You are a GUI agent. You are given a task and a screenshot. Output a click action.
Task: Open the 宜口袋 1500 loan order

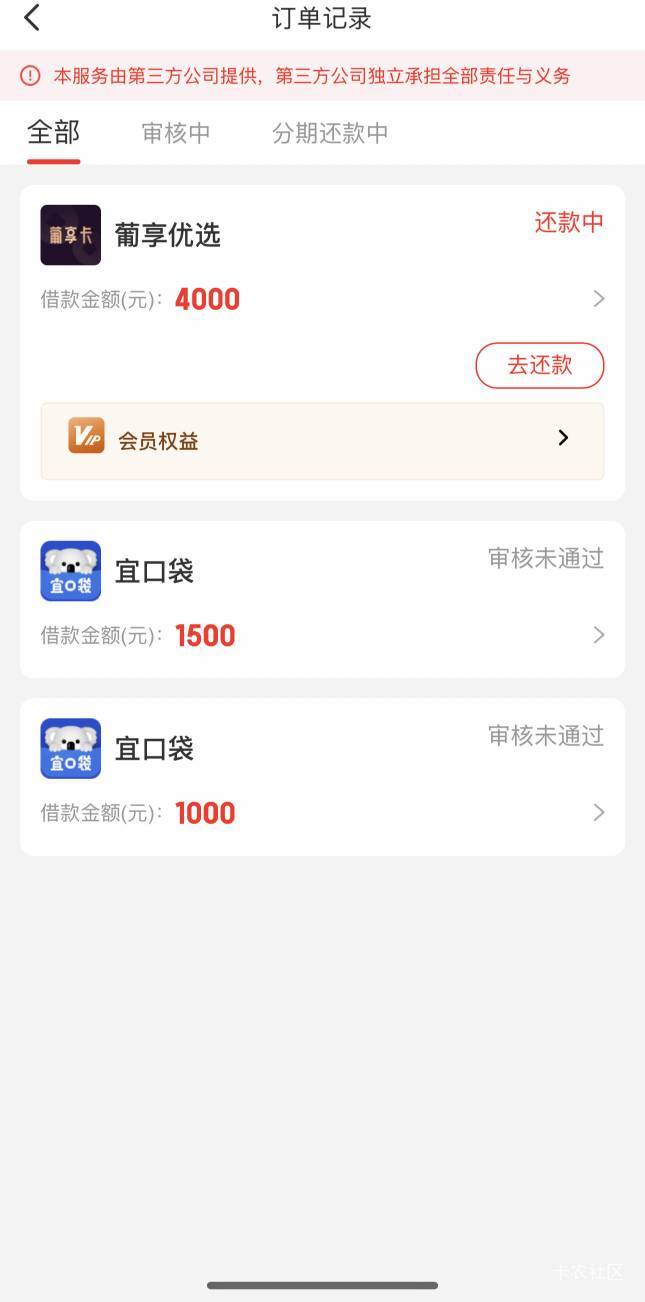pos(322,599)
